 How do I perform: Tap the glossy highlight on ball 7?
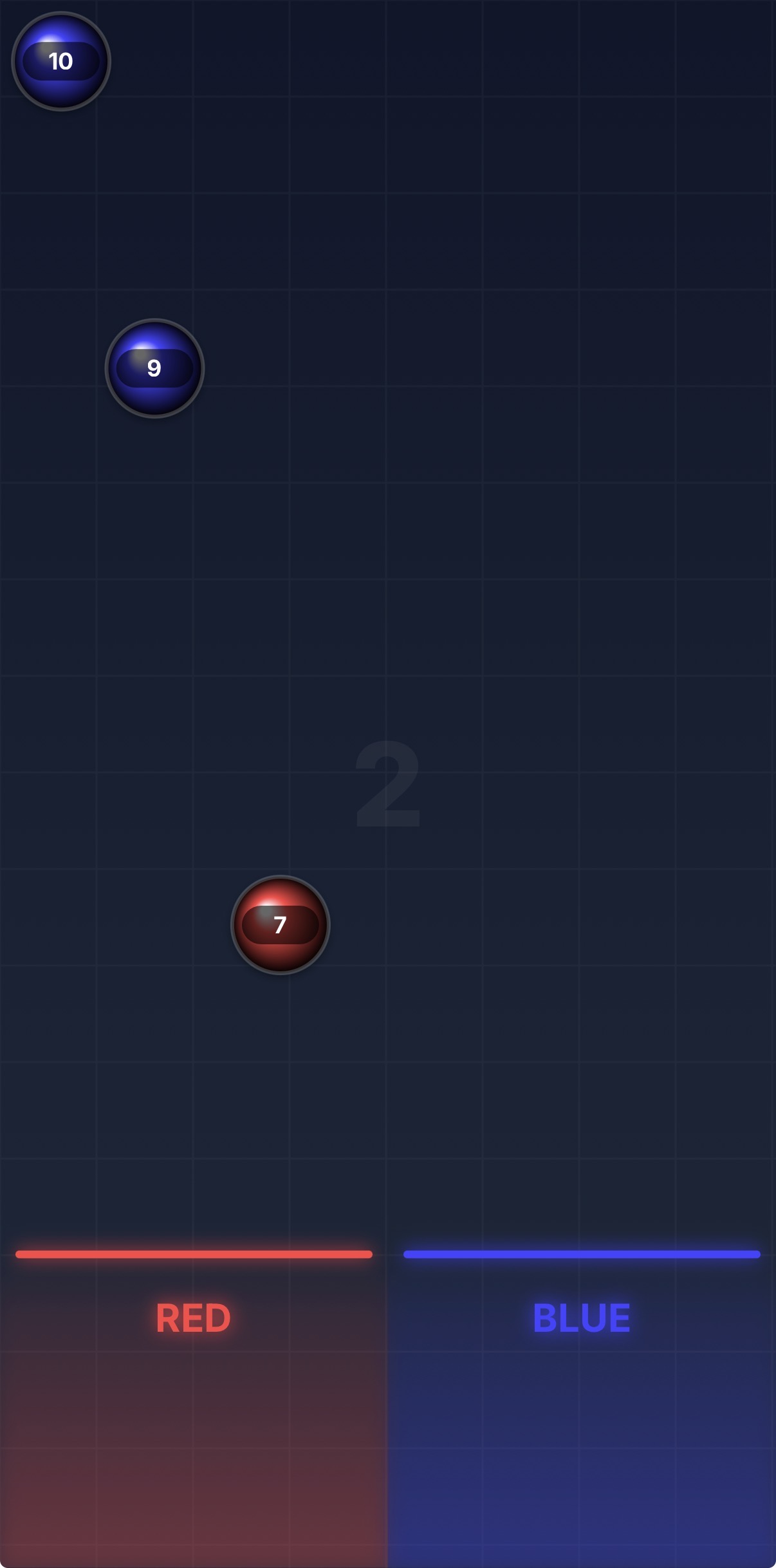tap(266, 901)
